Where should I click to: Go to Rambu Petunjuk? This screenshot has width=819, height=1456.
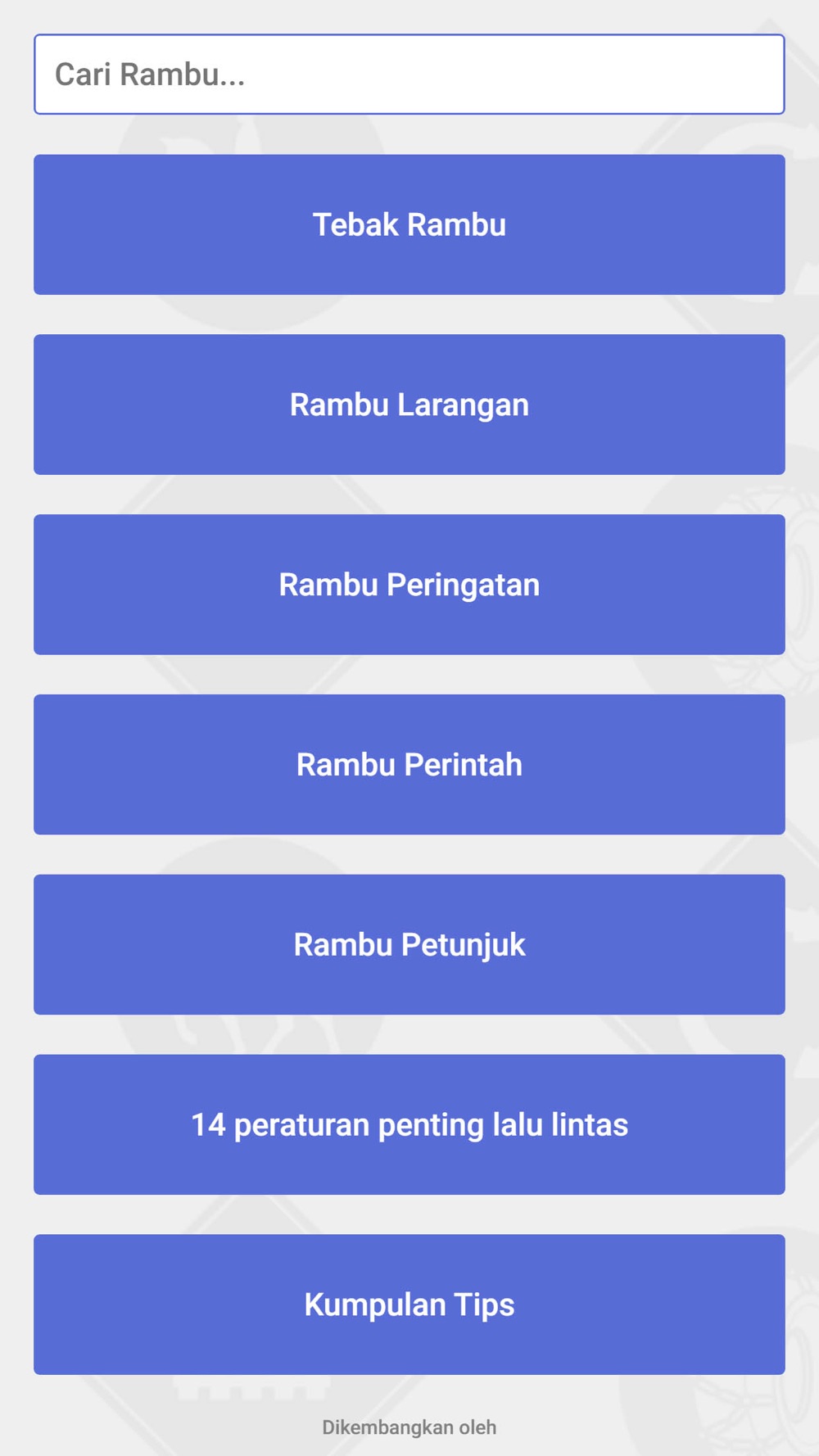(x=409, y=944)
